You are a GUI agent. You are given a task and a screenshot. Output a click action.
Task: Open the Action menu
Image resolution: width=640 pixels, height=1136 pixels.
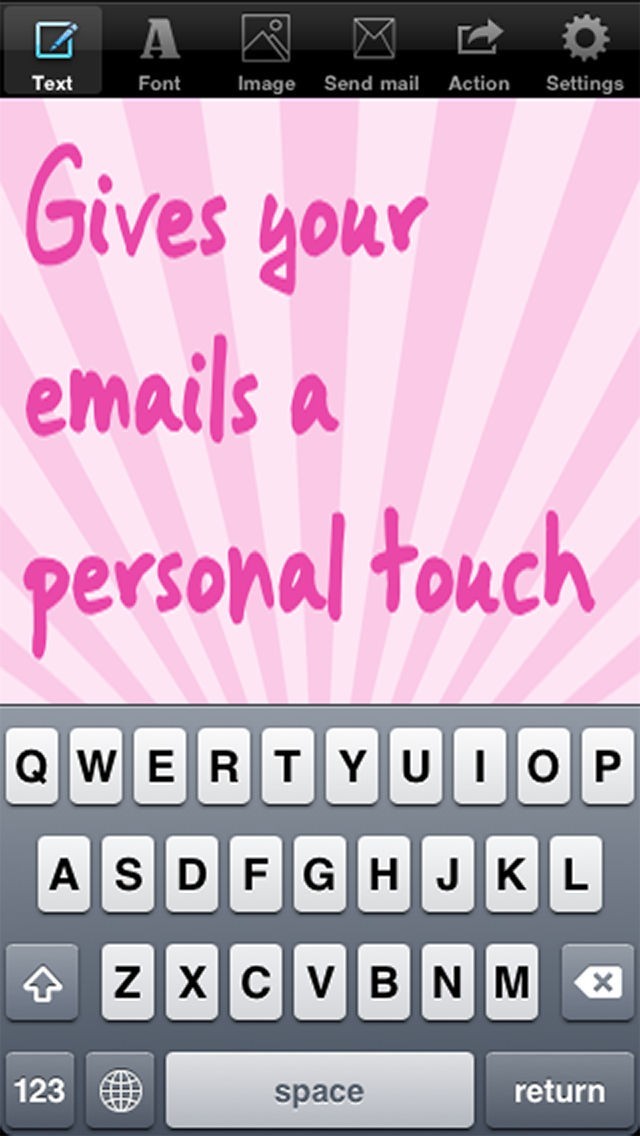[478, 50]
